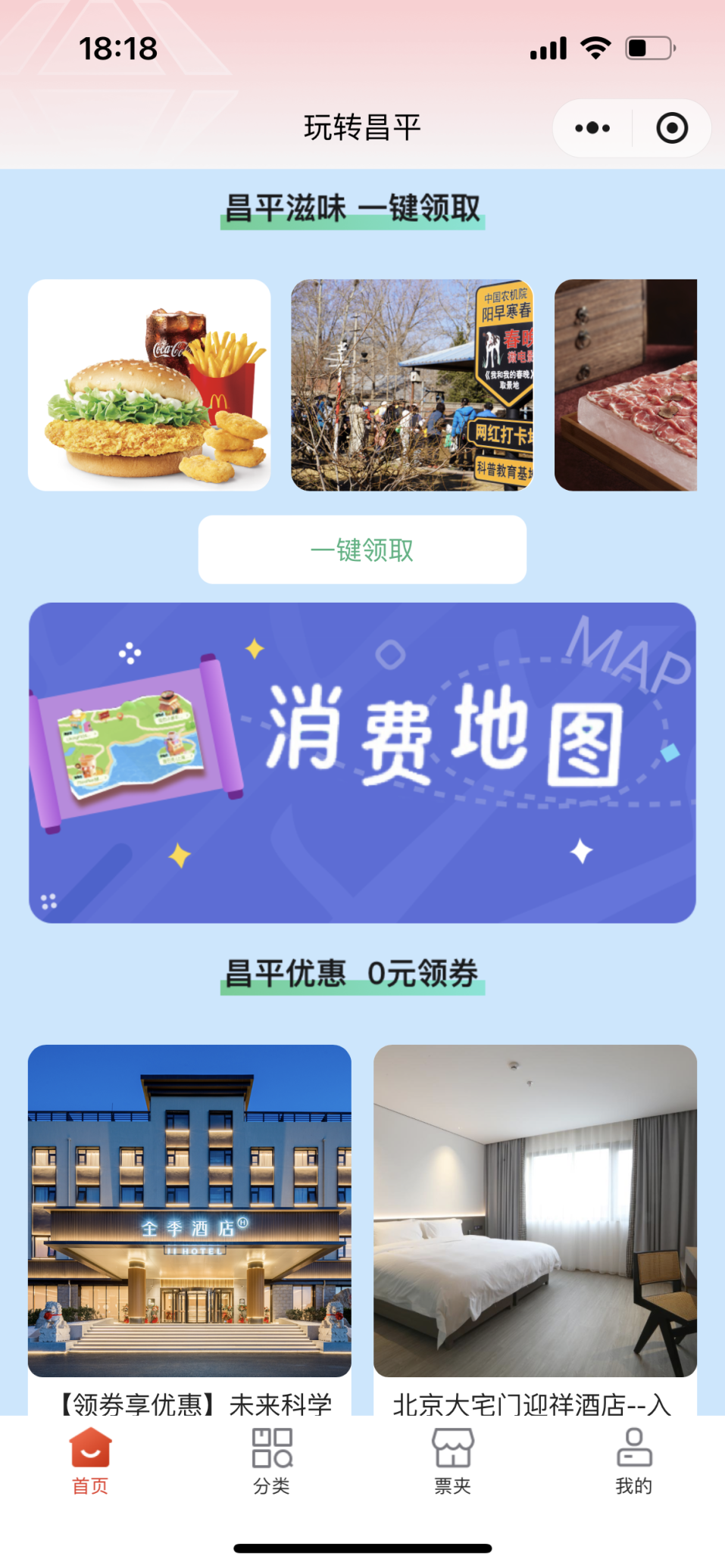Open the sliced meat dish image

pyautogui.click(x=640, y=386)
